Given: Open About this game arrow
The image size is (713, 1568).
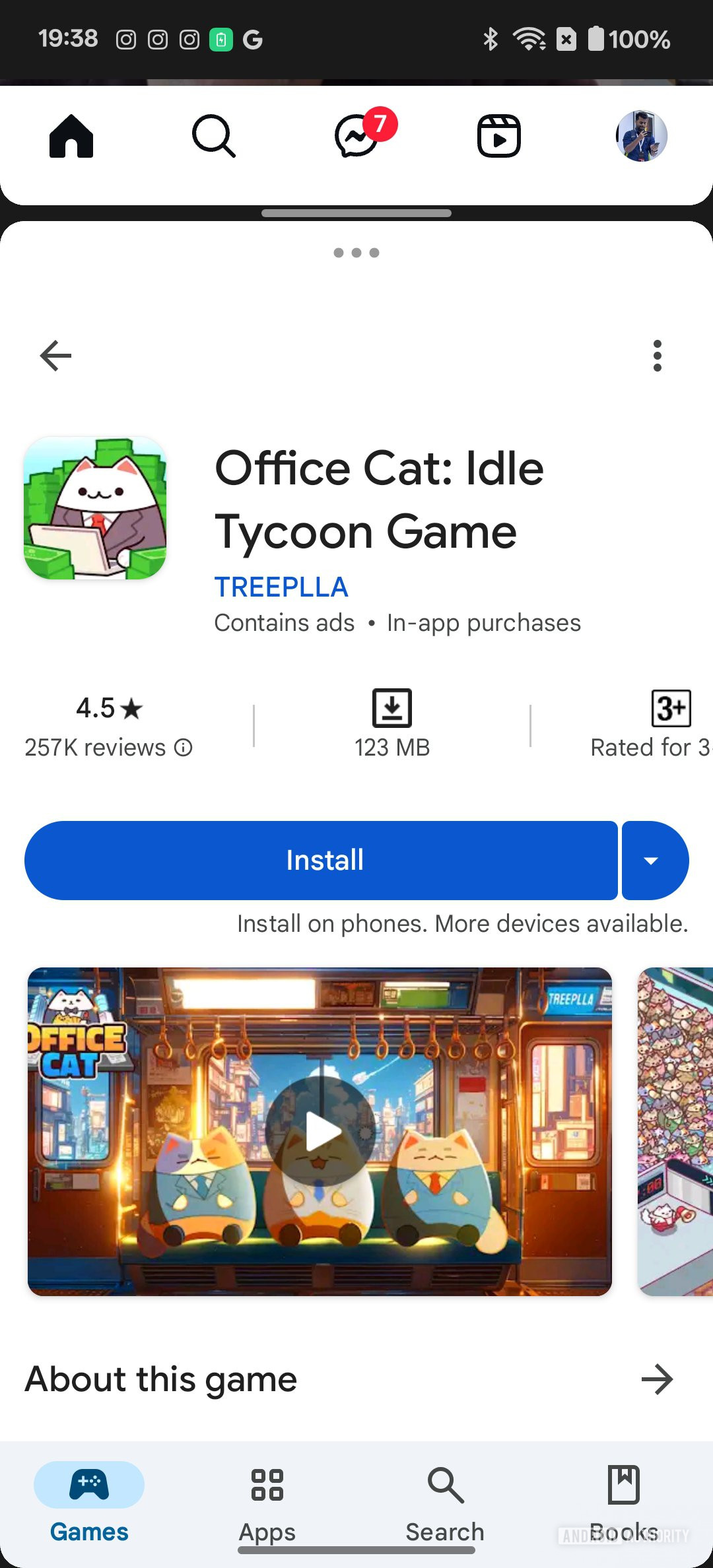Looking at the screenshot, I should tap(657, 1379).
